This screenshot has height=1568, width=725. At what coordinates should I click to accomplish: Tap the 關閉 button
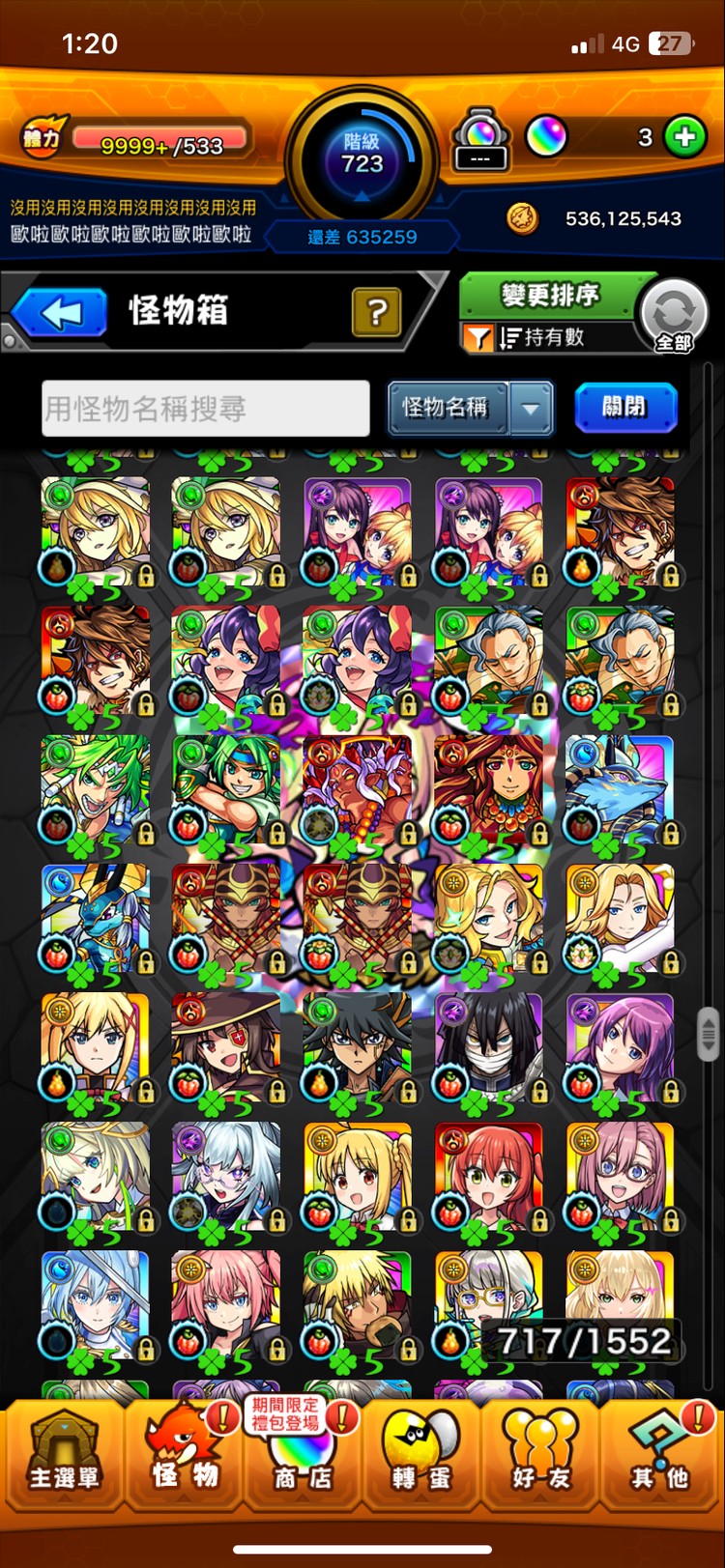tap(624, 407)
